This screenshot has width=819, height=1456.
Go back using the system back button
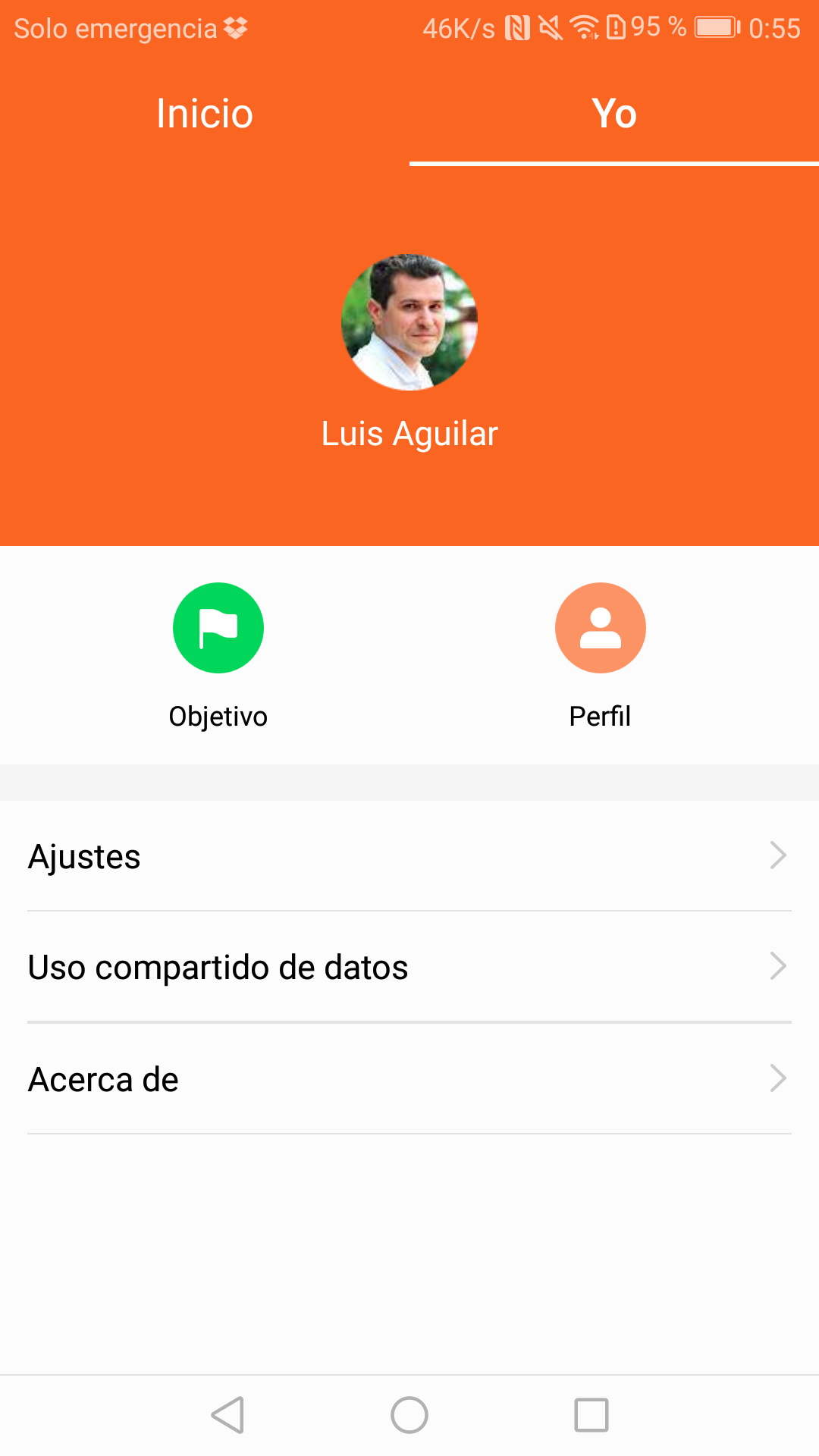[x=227, y=1415]
